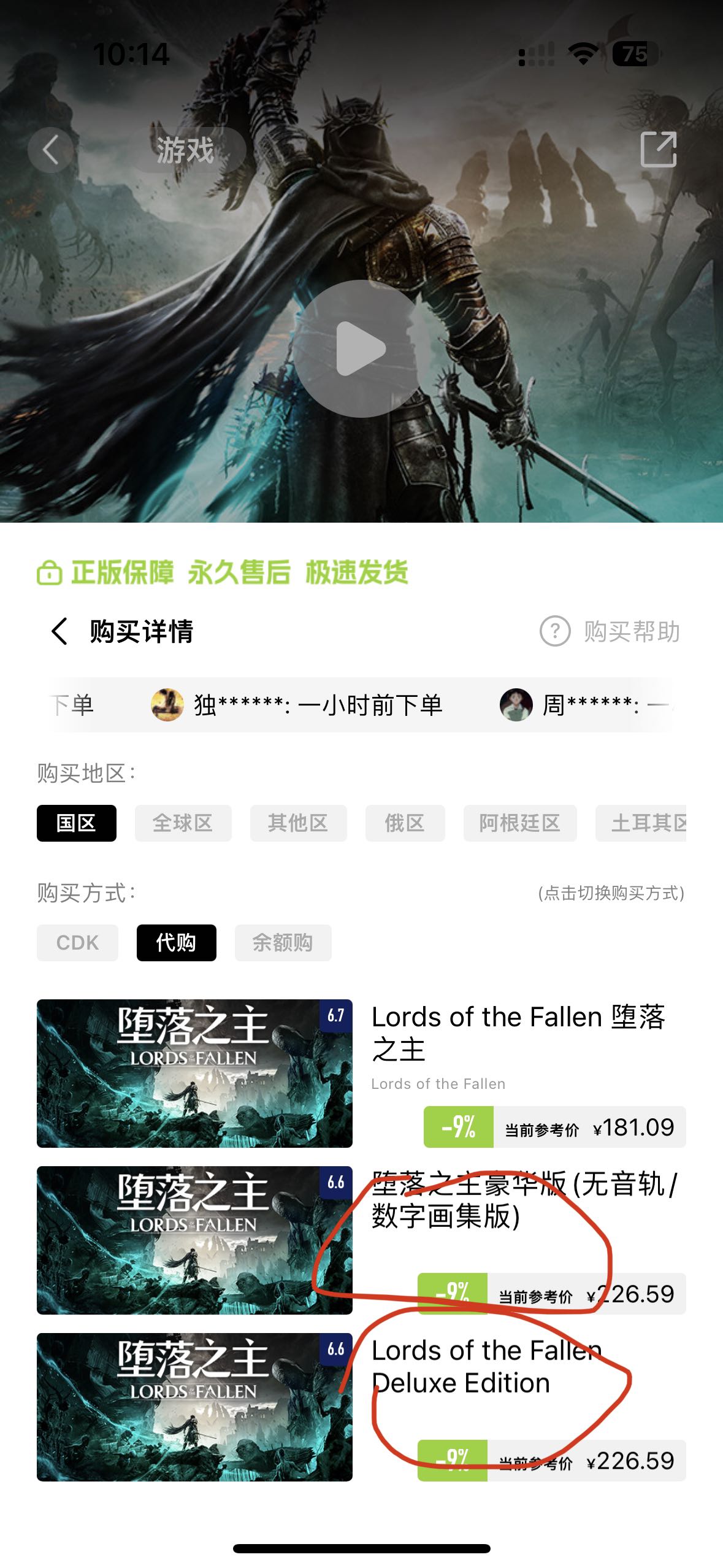The height and width of the screenshot is (1568, 723).
Task: Select the 代购 purchase method
Action: click(x=176, y=942)
